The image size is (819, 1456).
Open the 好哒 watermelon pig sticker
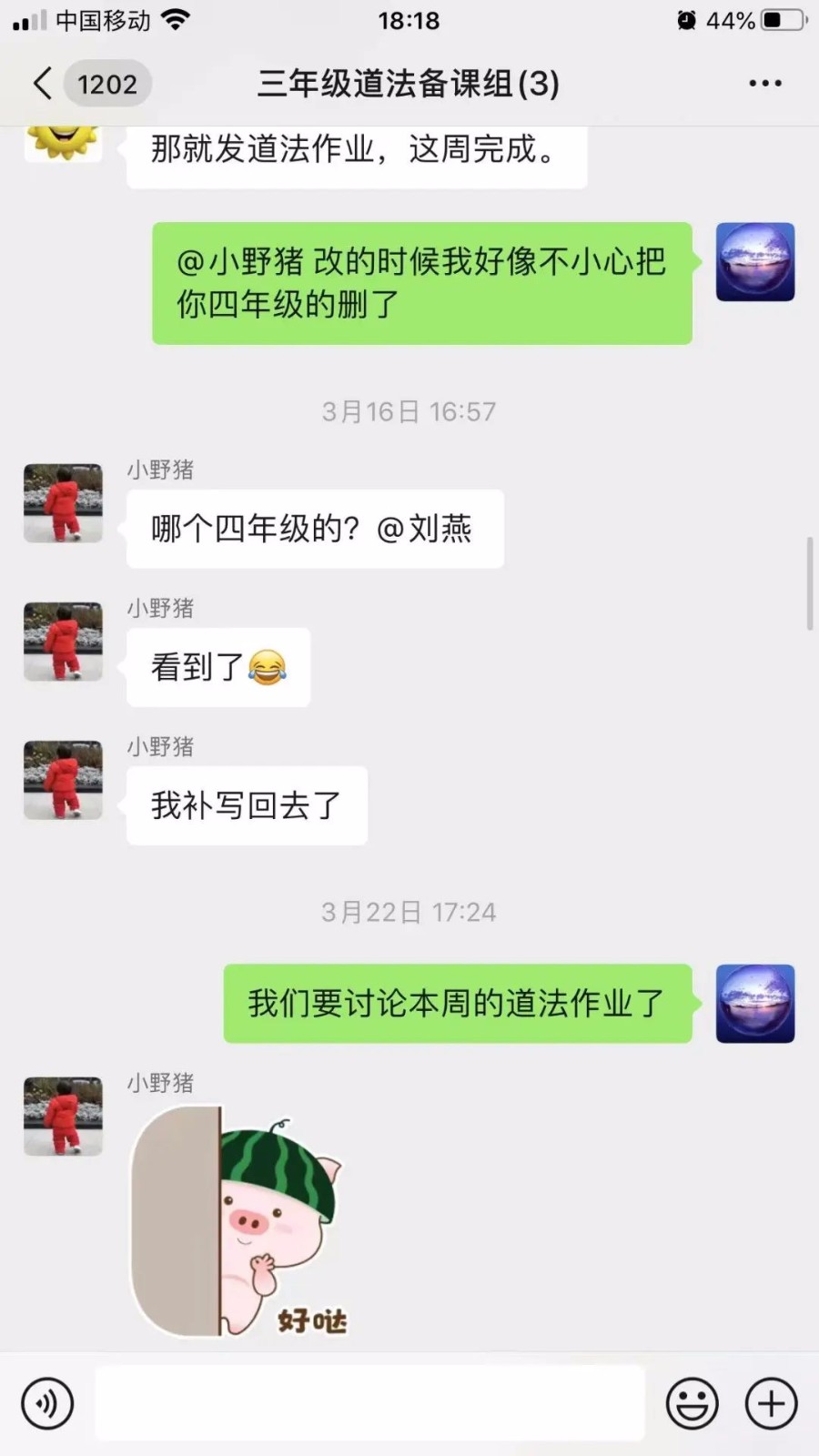coord(239,1221)
